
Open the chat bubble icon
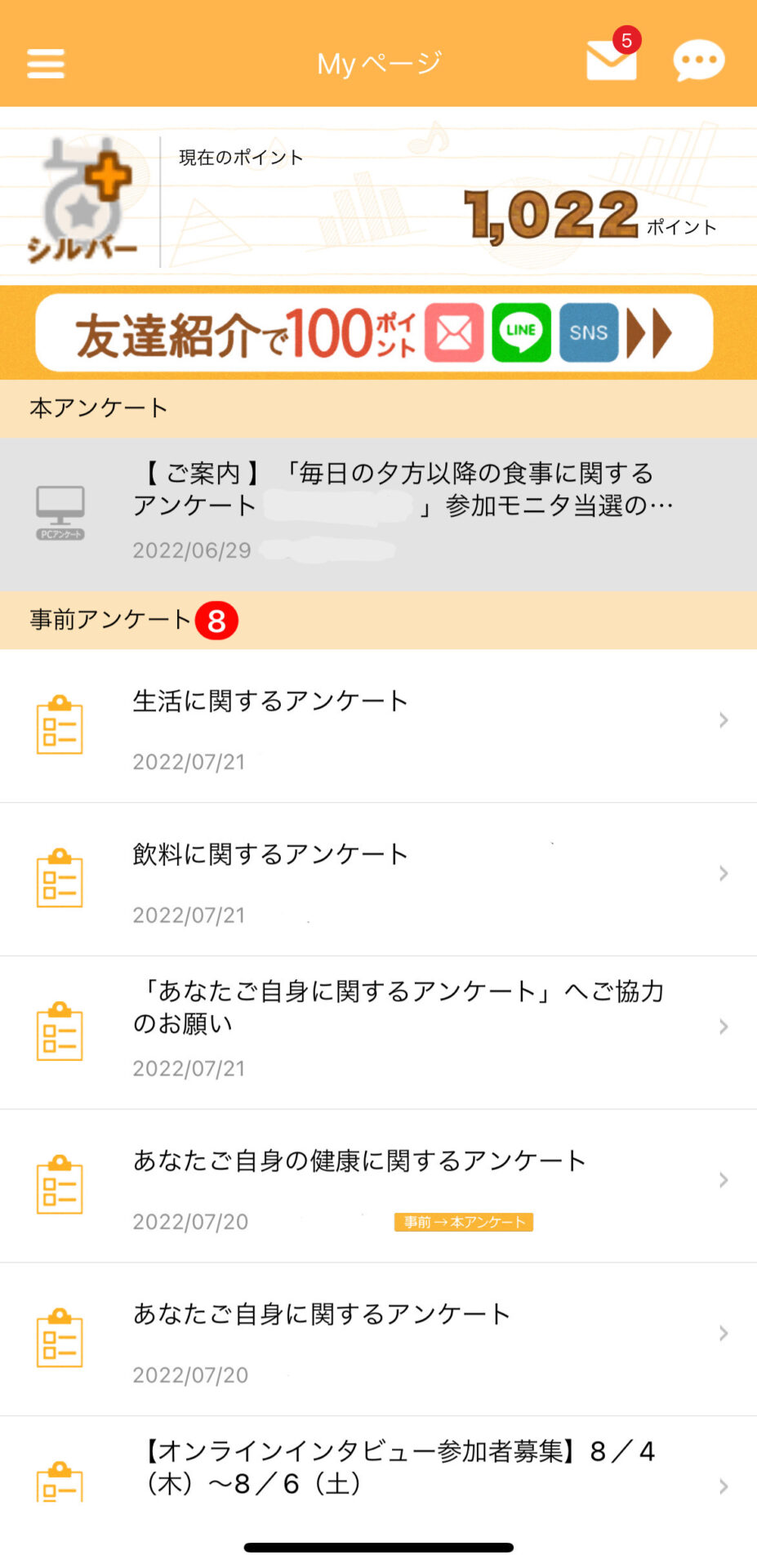698,60
